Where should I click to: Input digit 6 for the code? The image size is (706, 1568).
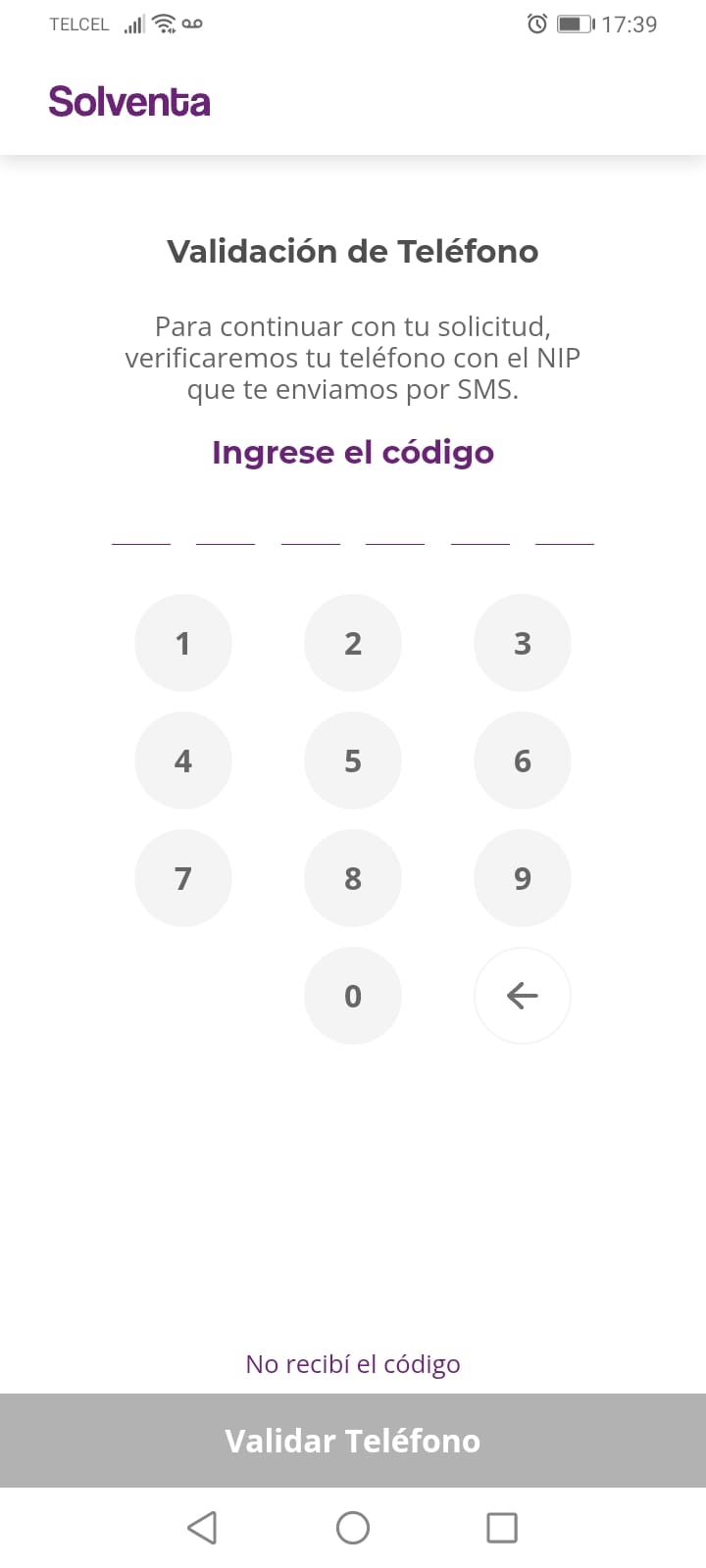[x=523, y=760]
